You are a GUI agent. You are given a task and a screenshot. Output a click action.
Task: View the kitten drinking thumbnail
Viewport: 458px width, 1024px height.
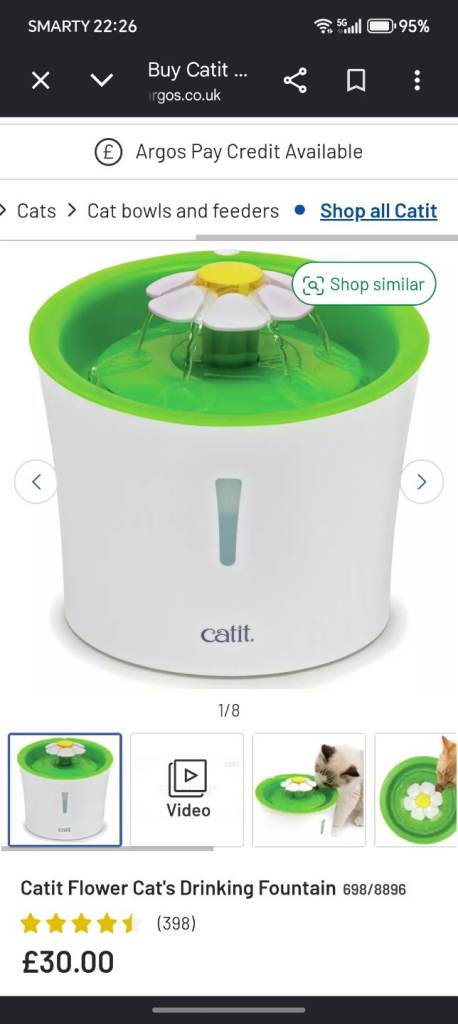[309, 790]
